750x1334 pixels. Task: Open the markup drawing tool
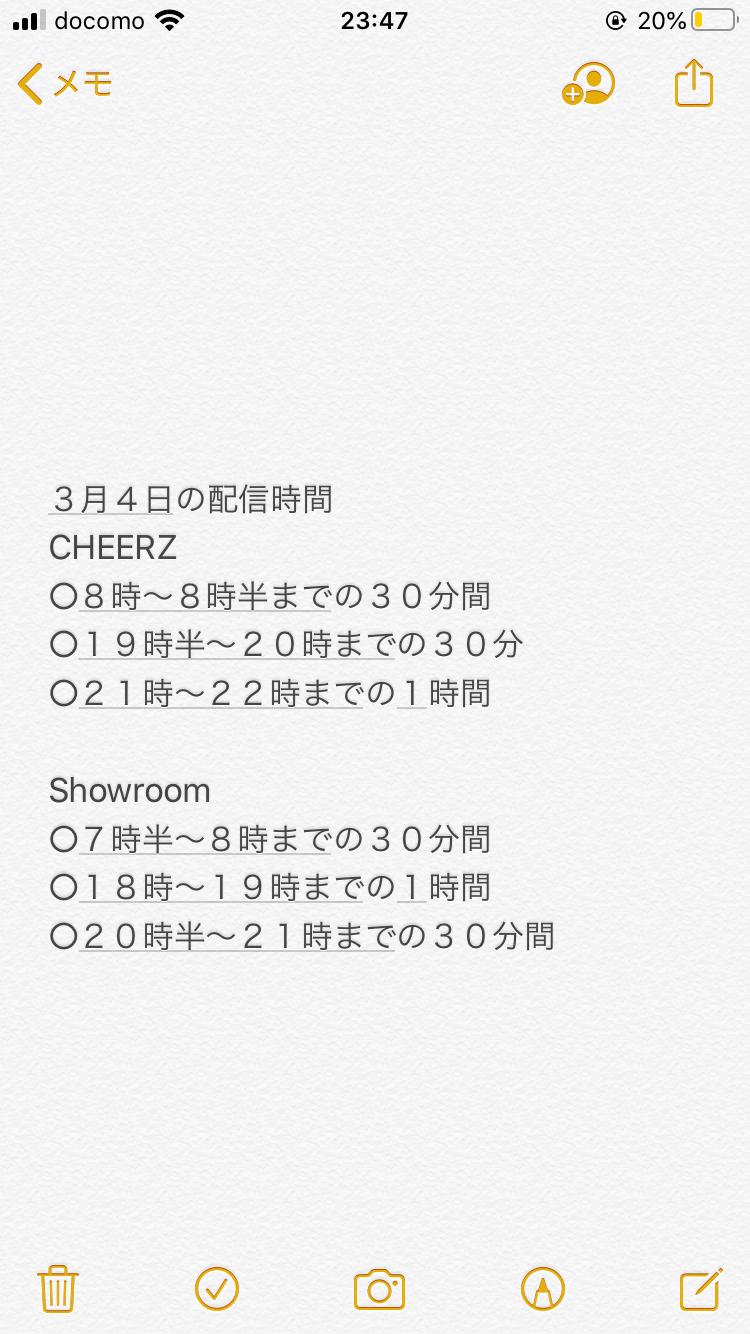(x=543, y=1288)
